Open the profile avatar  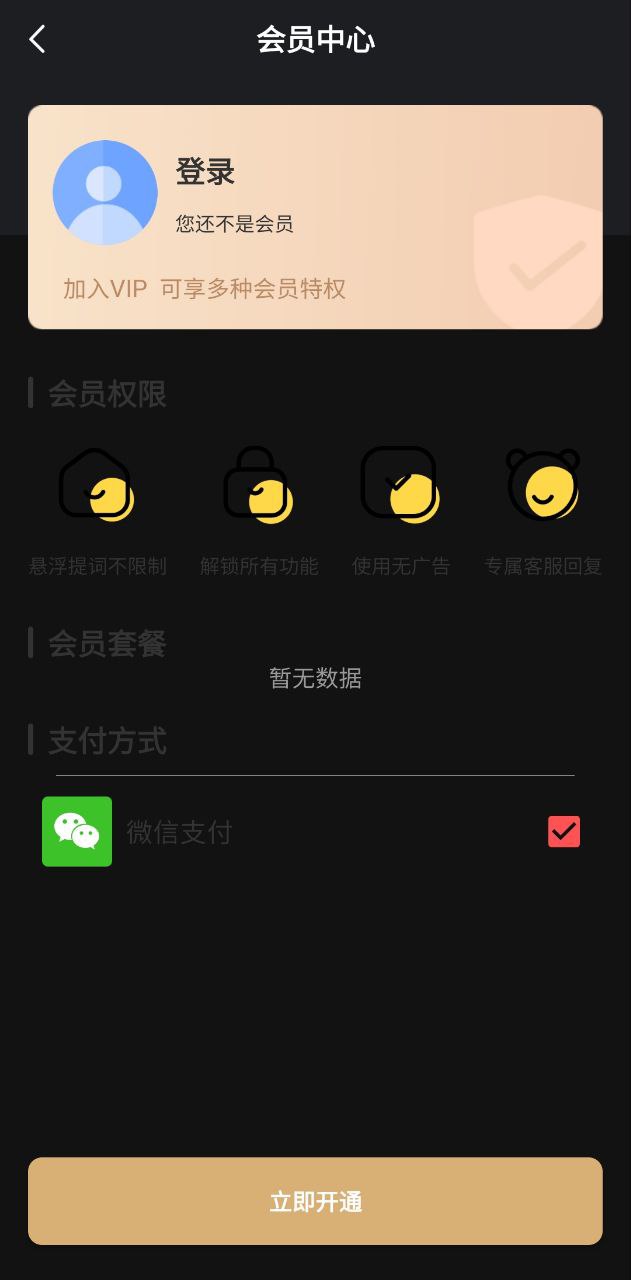pos(105,193)
